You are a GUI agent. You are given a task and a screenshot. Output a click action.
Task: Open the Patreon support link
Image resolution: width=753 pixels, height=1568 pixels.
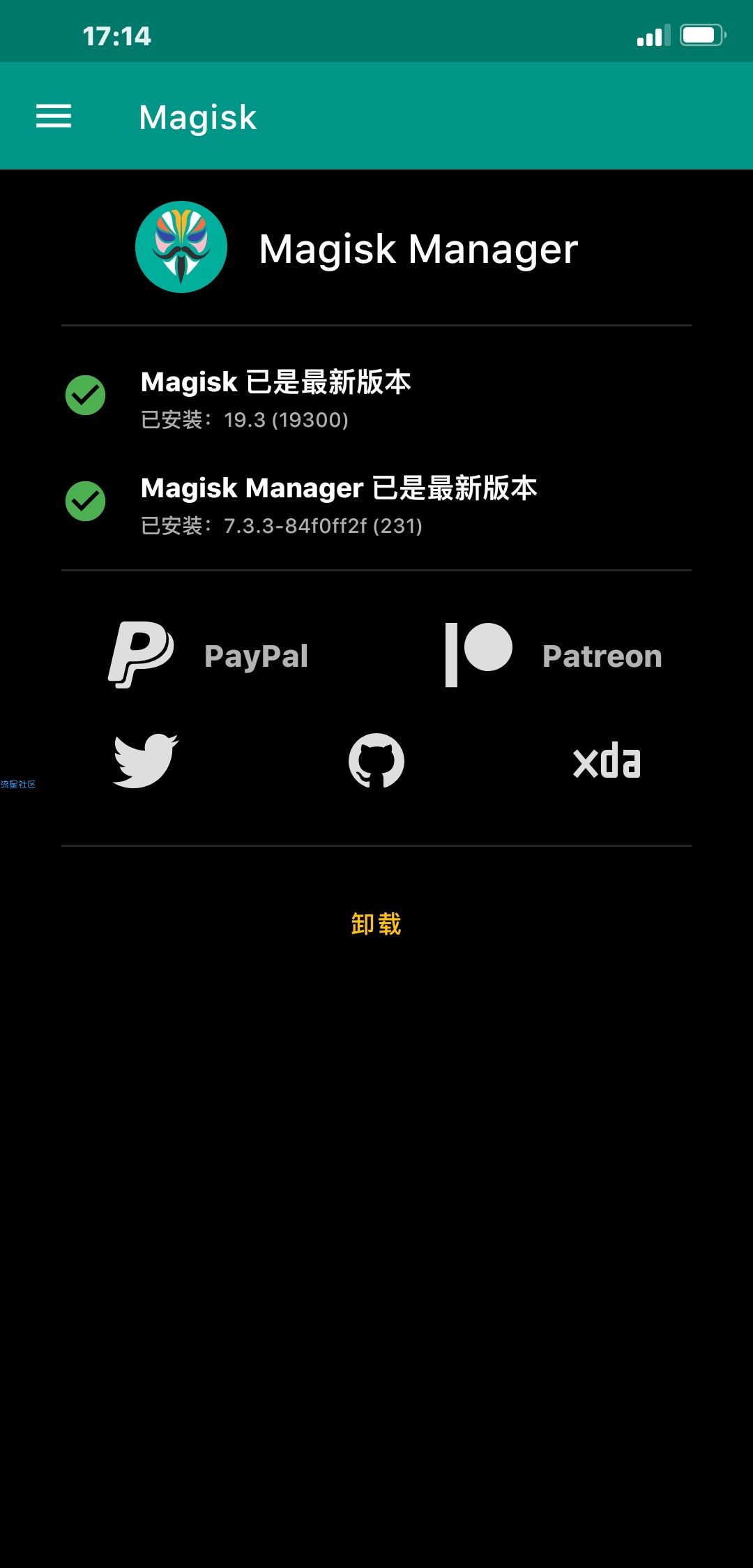click(x=554, y=656)
